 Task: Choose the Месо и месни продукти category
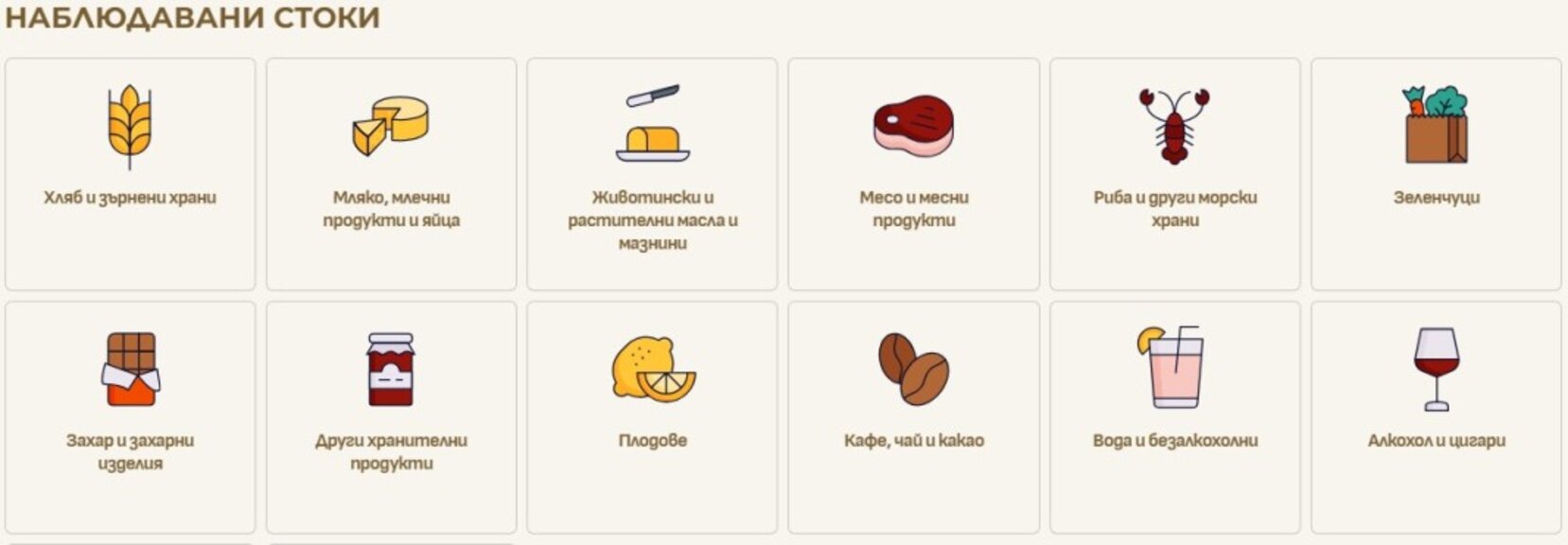pos(914,174)
